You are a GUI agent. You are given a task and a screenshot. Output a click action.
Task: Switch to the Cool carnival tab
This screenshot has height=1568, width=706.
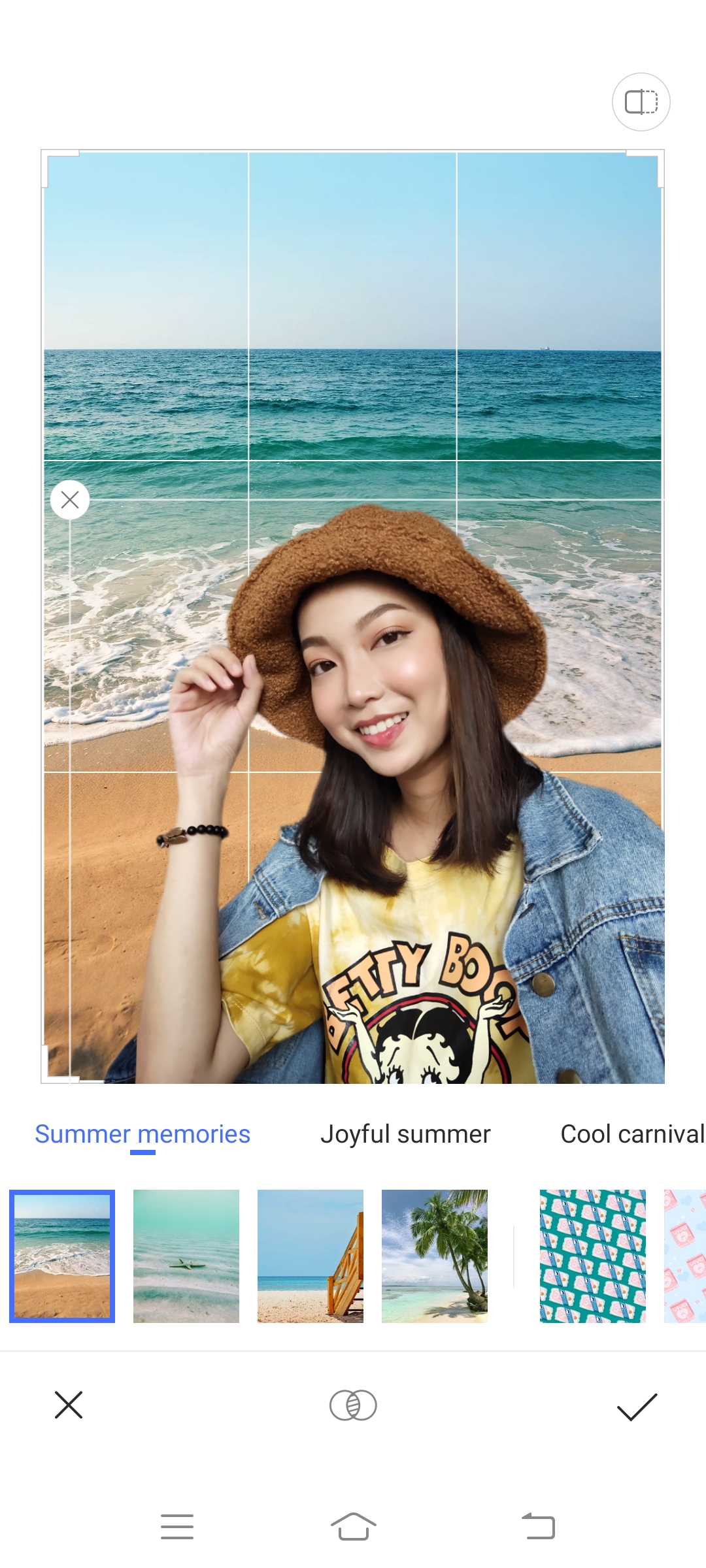pos(632,1134)
